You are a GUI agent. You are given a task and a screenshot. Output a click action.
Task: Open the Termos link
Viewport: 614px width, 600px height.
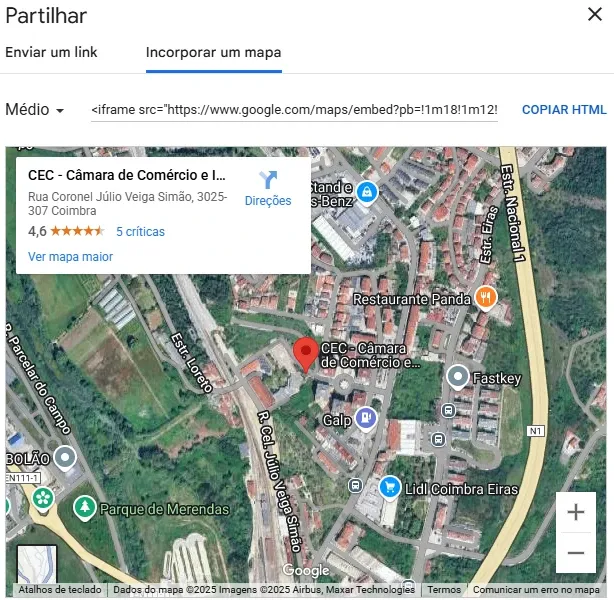tap(444, 590)
